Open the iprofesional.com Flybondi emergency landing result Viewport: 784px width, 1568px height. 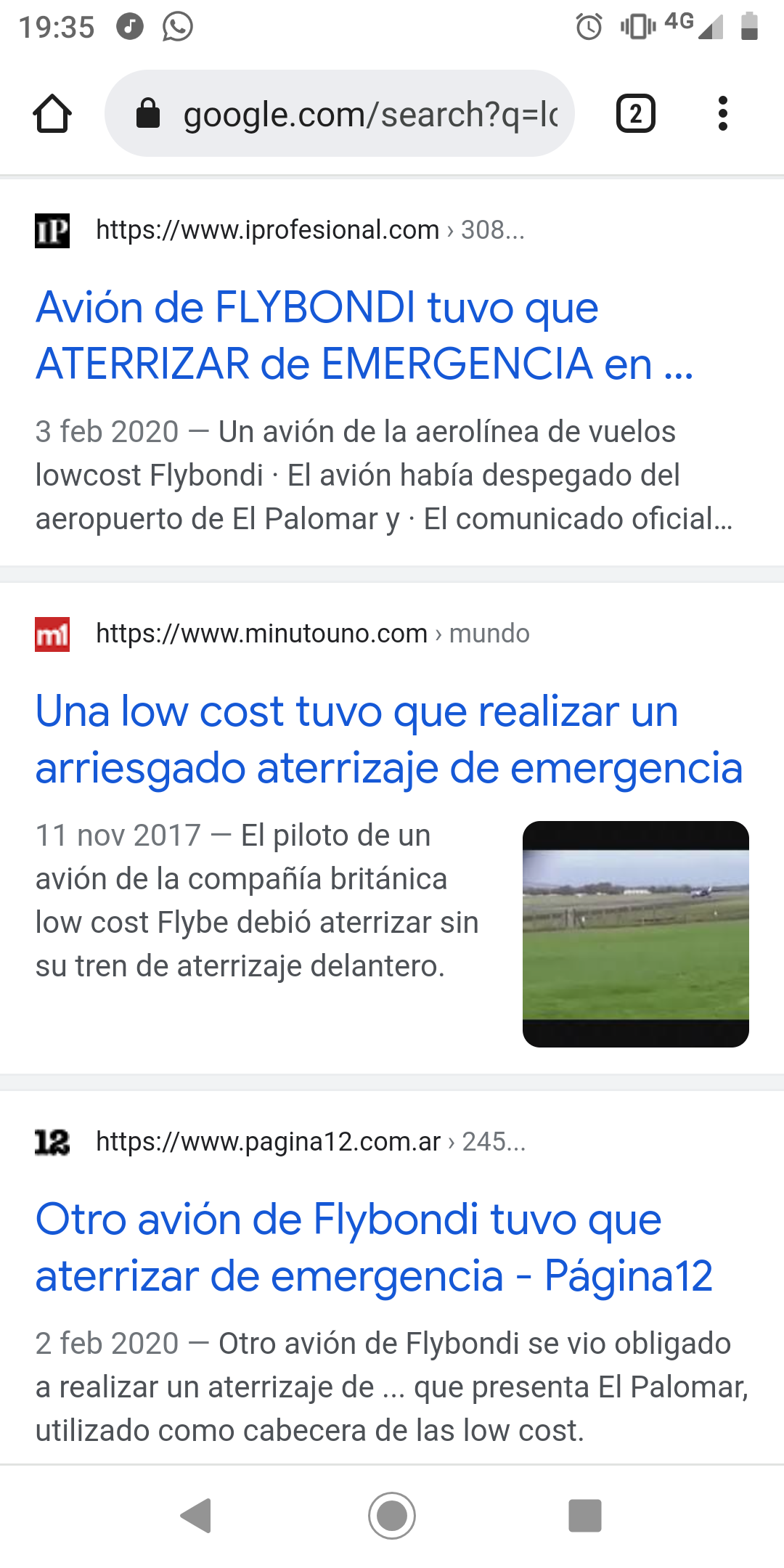click(x=364, y=335)
